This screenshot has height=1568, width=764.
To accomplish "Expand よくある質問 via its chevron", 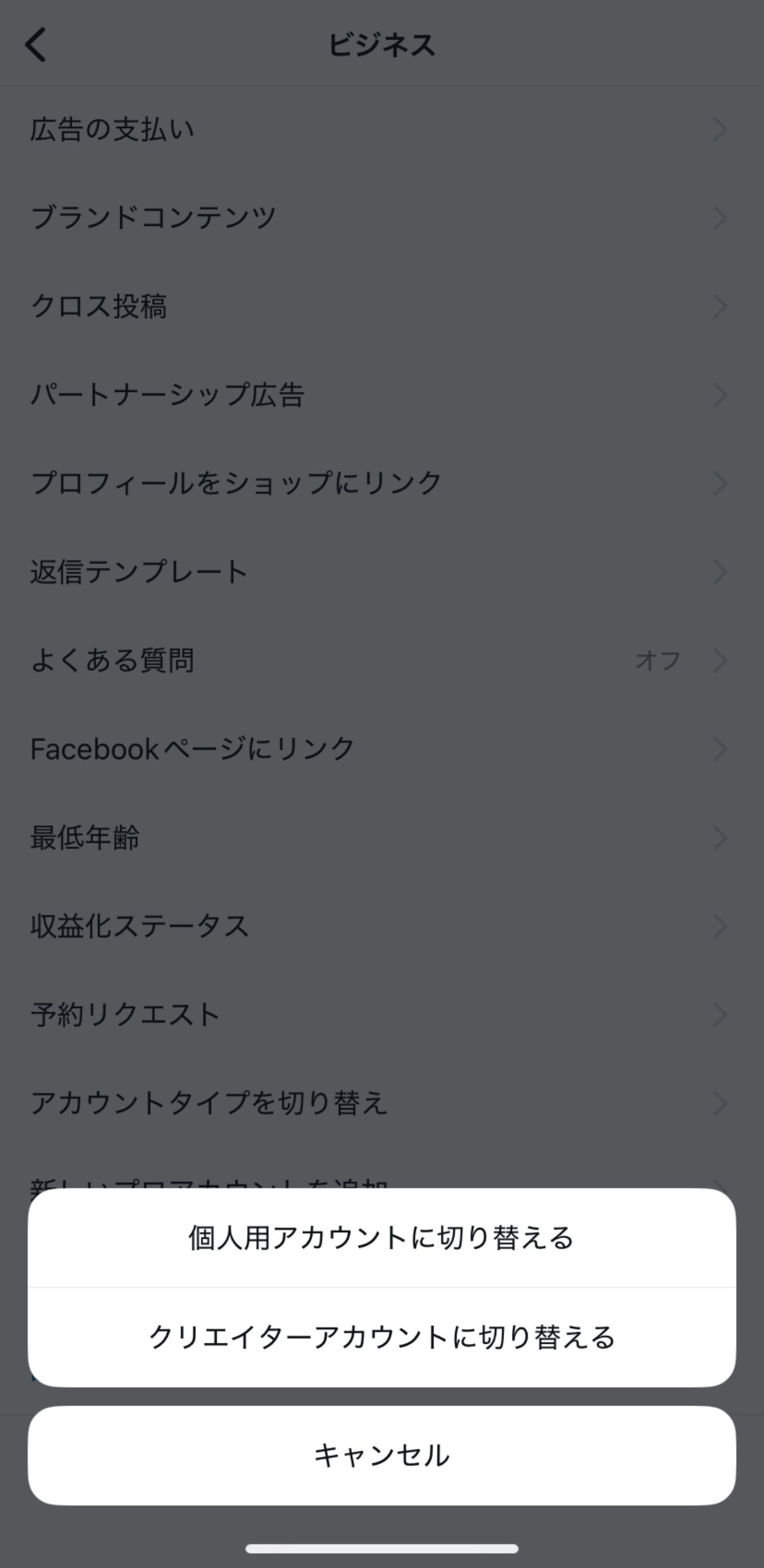I will [719, 660].
